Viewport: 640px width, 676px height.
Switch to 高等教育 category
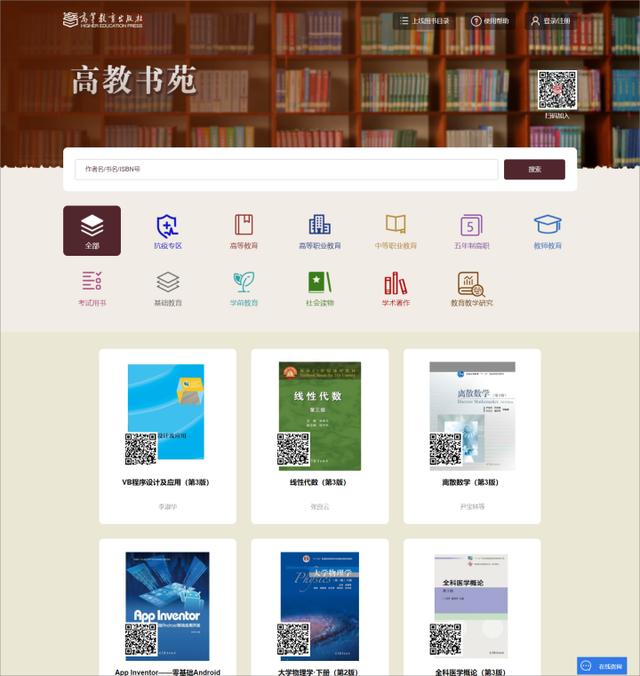point(244,230)
